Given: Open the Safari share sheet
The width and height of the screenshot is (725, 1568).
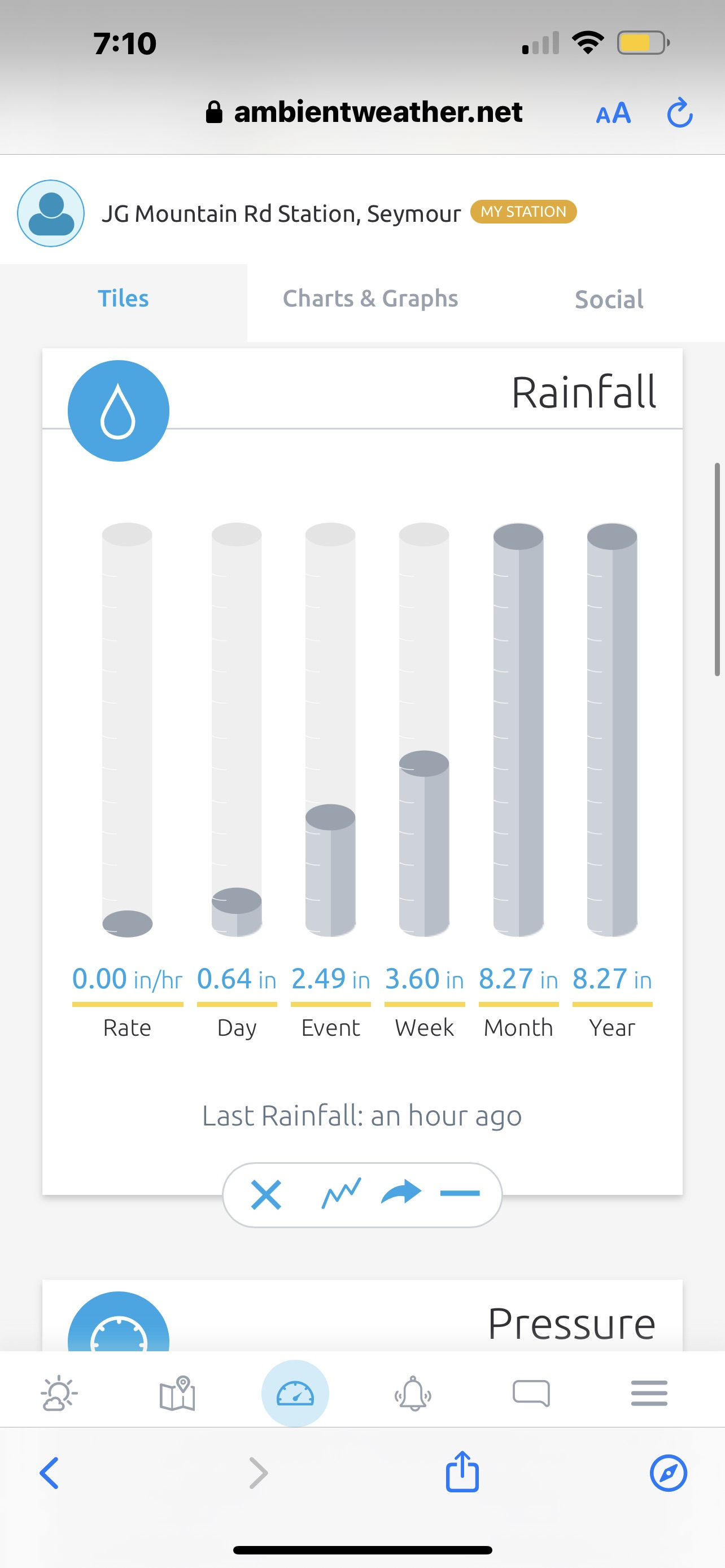Looking at the screenshot, I should click(x=462, y=1471).
